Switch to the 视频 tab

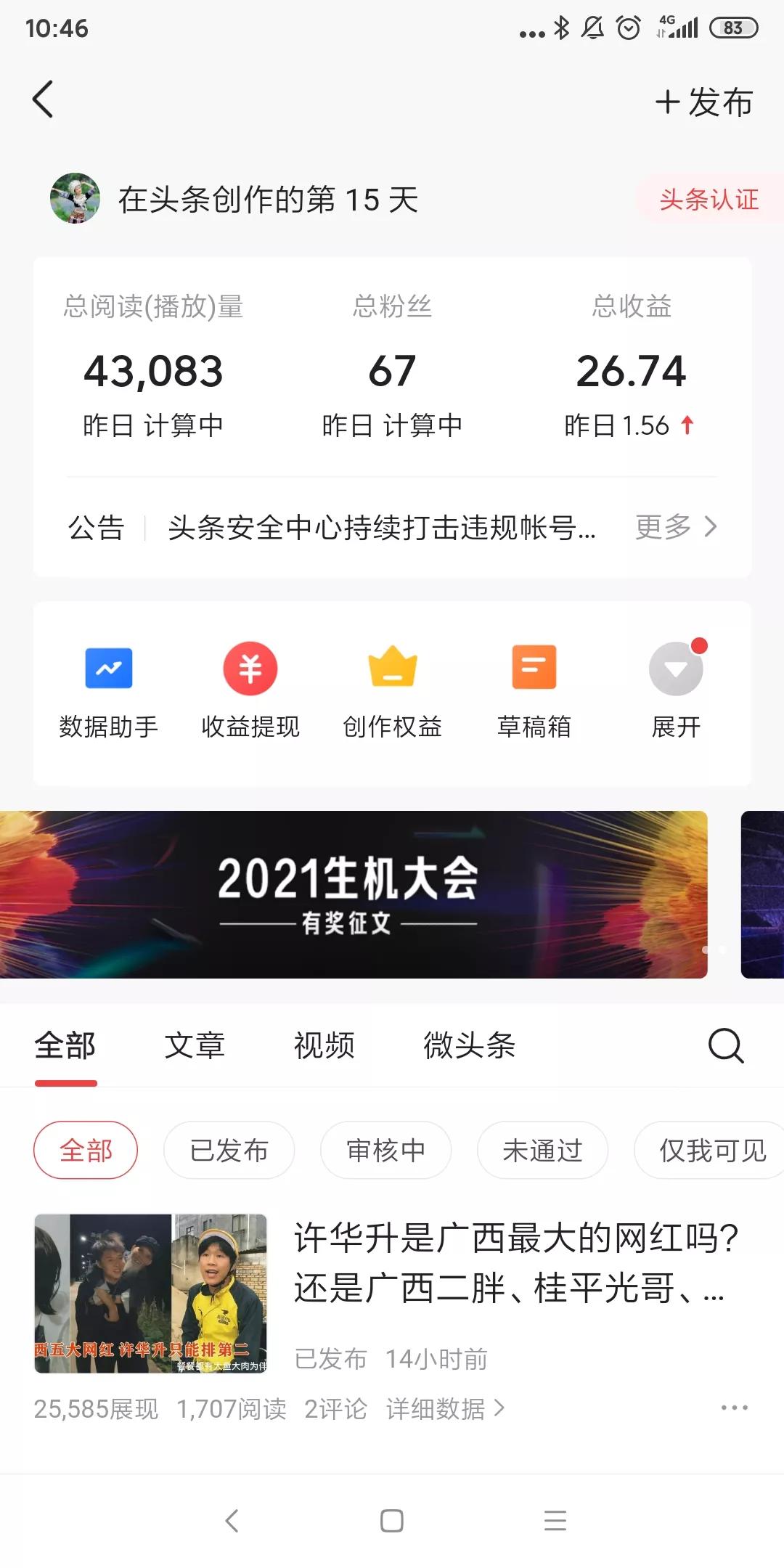tap(324, 1045)
